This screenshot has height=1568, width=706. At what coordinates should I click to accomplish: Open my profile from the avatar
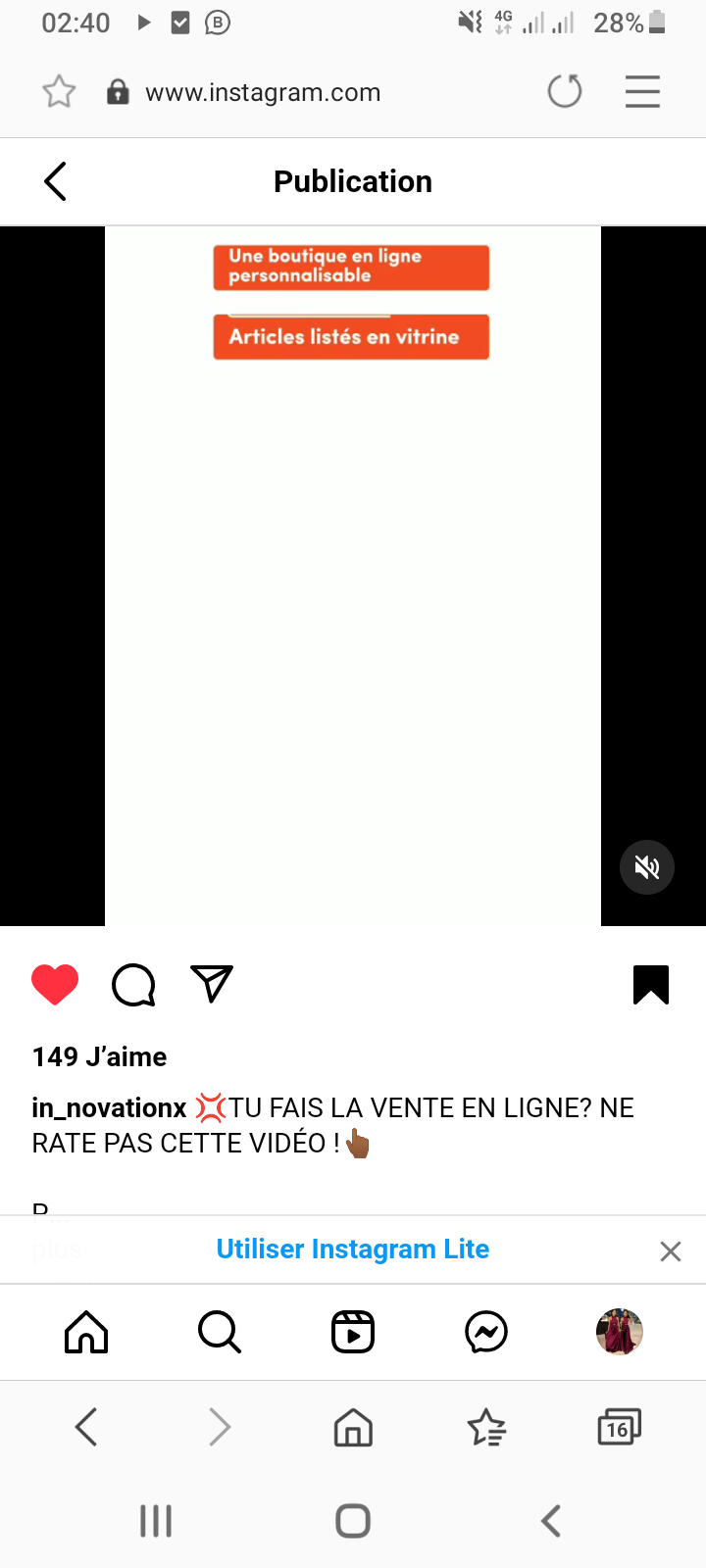[620, 1332]
